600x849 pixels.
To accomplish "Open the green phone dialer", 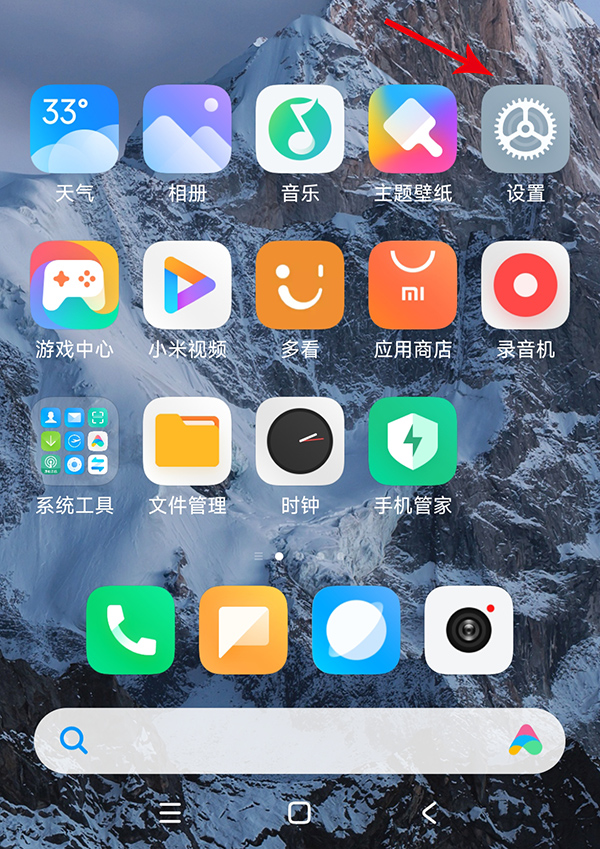I will (130, 630).
